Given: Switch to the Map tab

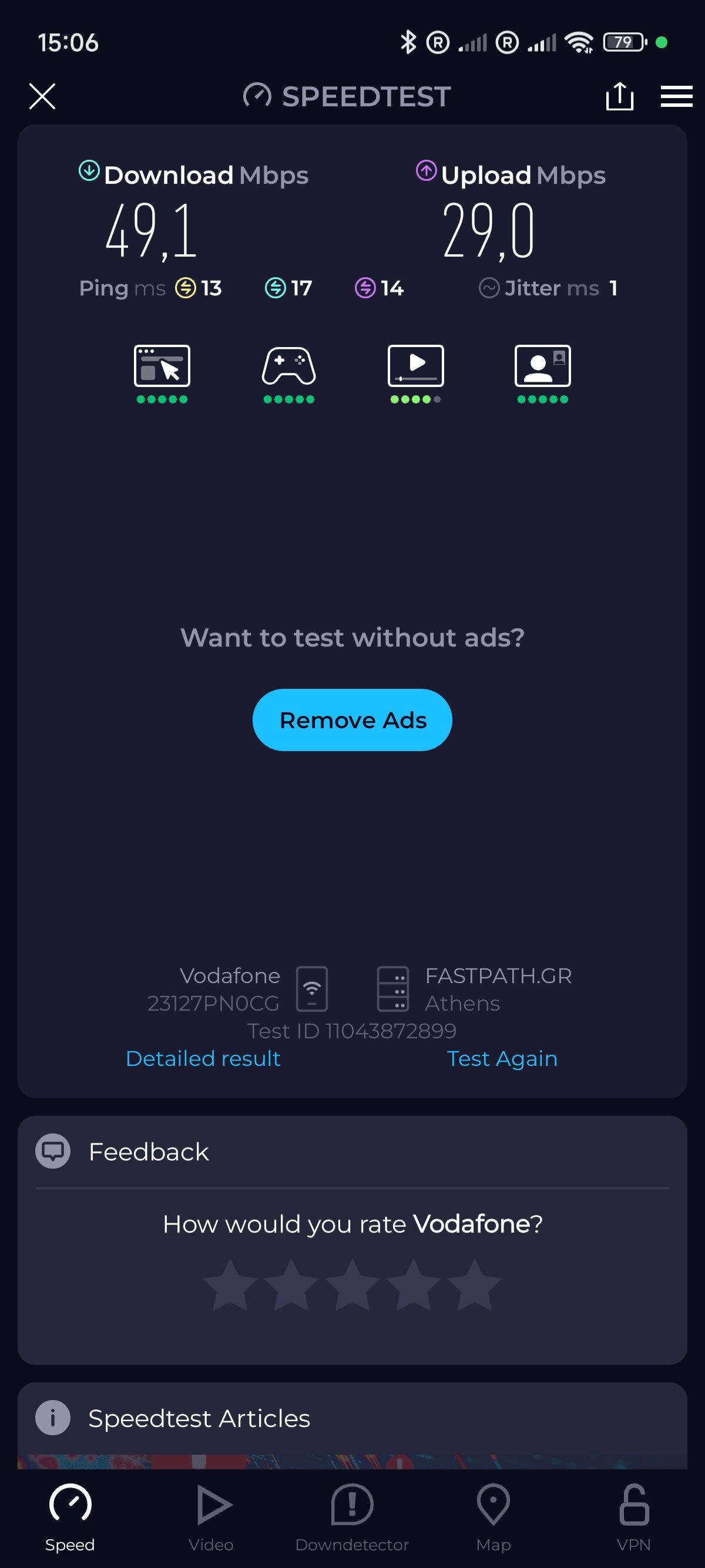Looking at the screenshot, I should pyautogui.click(x=493, y=1517).
